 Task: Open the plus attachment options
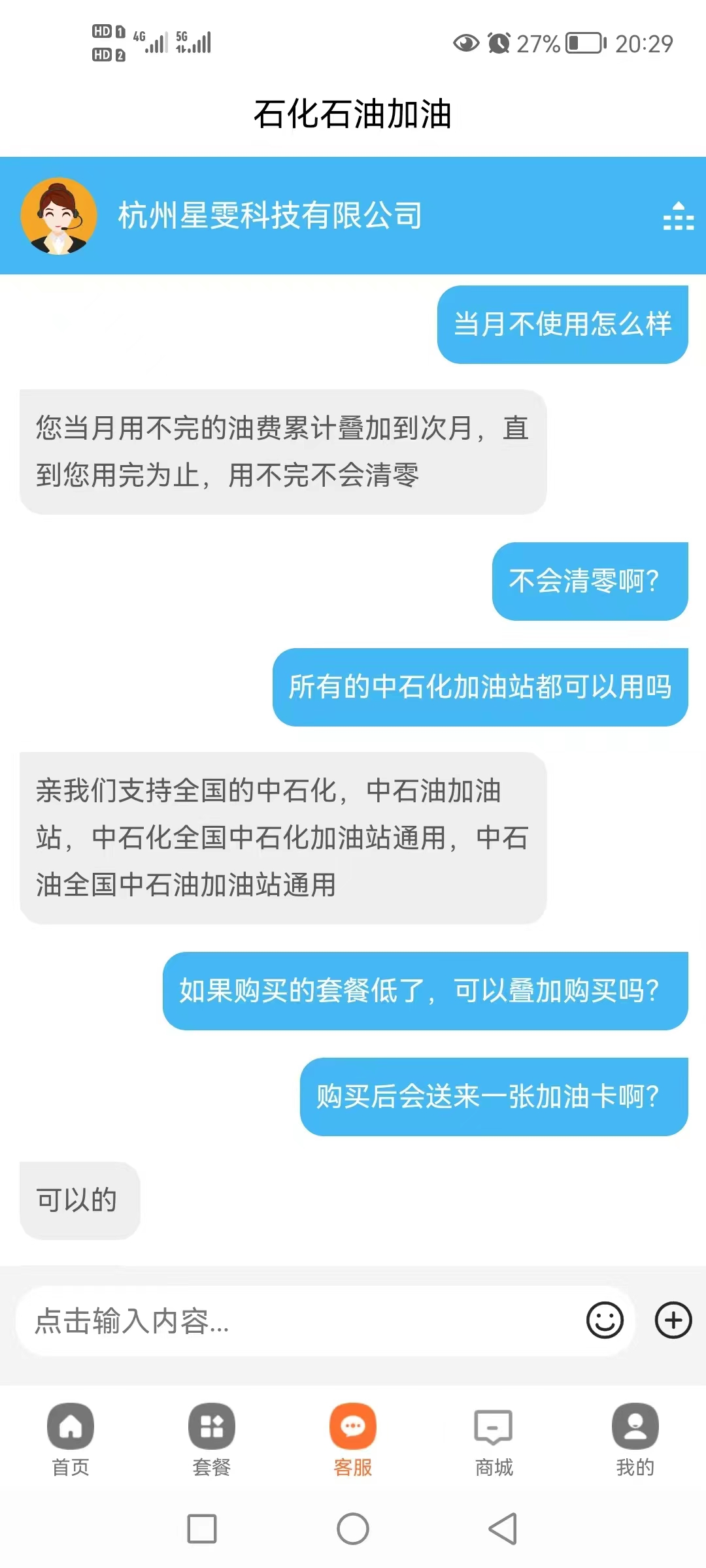click(x=673, y=1320)
